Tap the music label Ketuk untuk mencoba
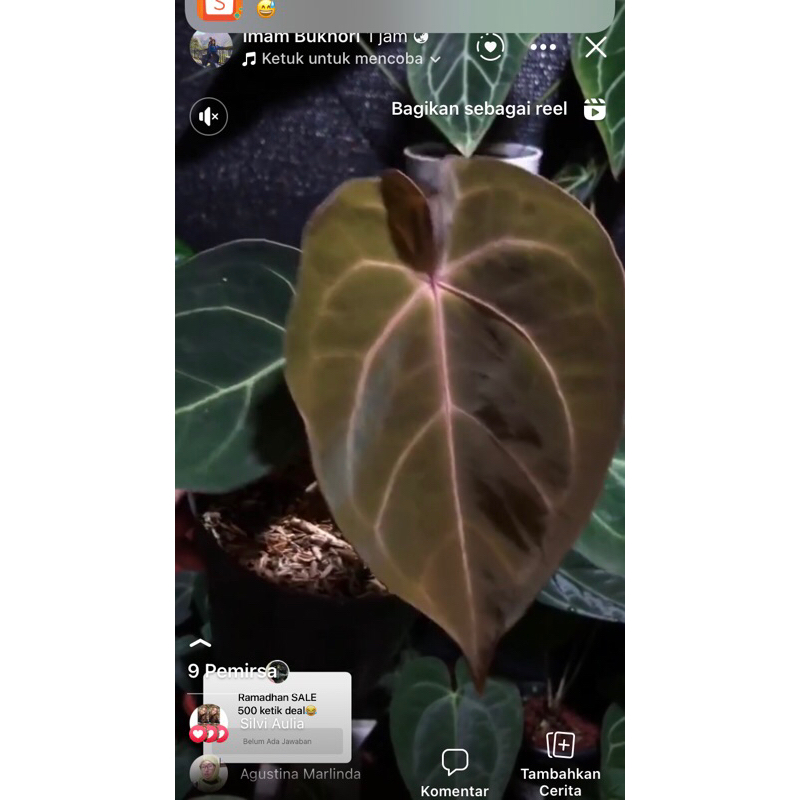The image size is (800, 800). 342,59
